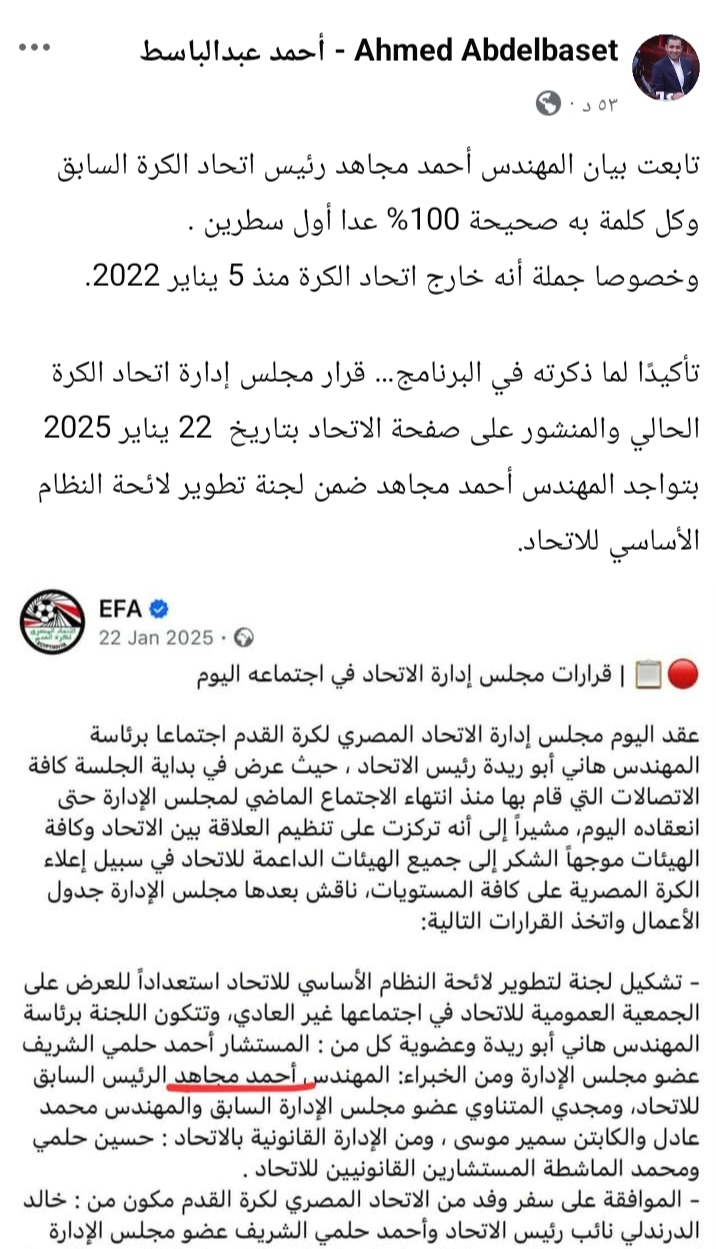Open the attached EFA statement image
716x1249 pixels.
click(358, 920)
